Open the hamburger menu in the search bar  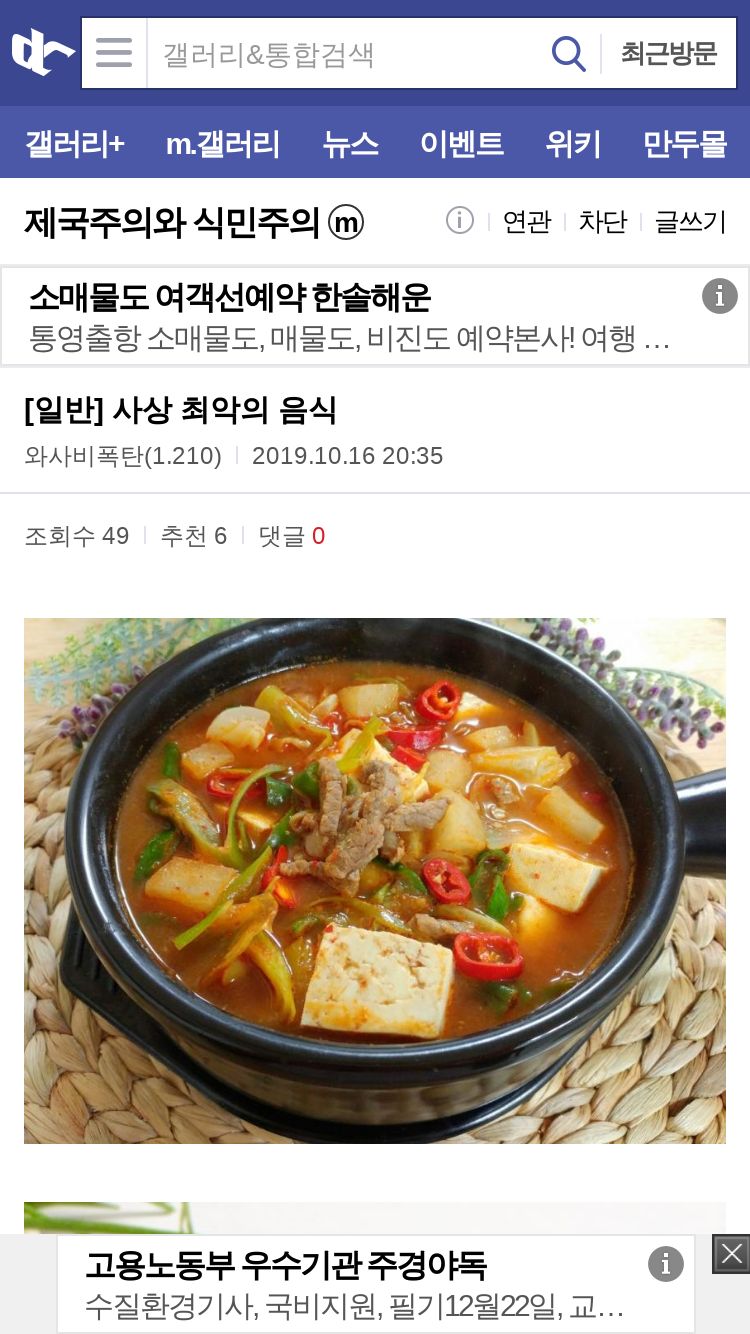coord(114,53)
